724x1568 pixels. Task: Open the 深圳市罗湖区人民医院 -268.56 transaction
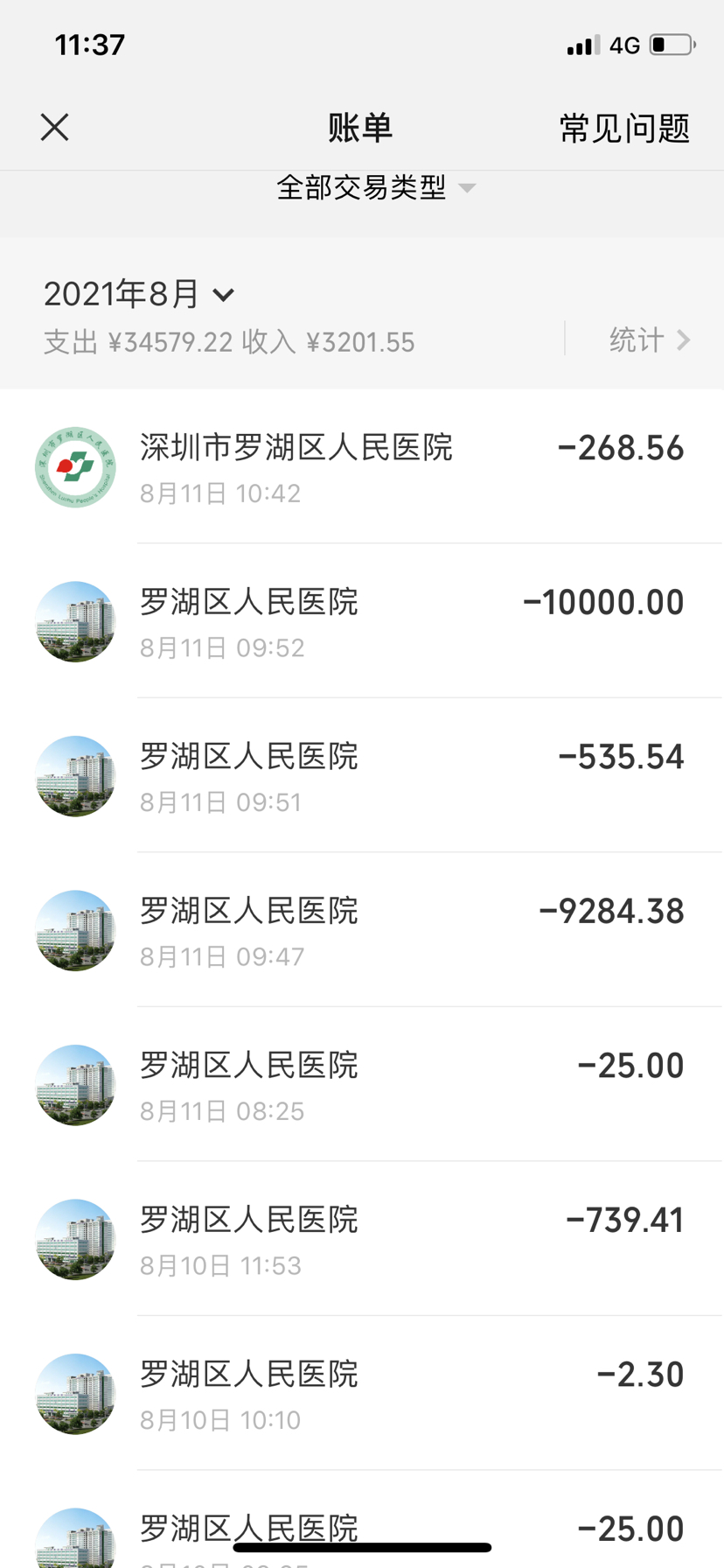362,466
